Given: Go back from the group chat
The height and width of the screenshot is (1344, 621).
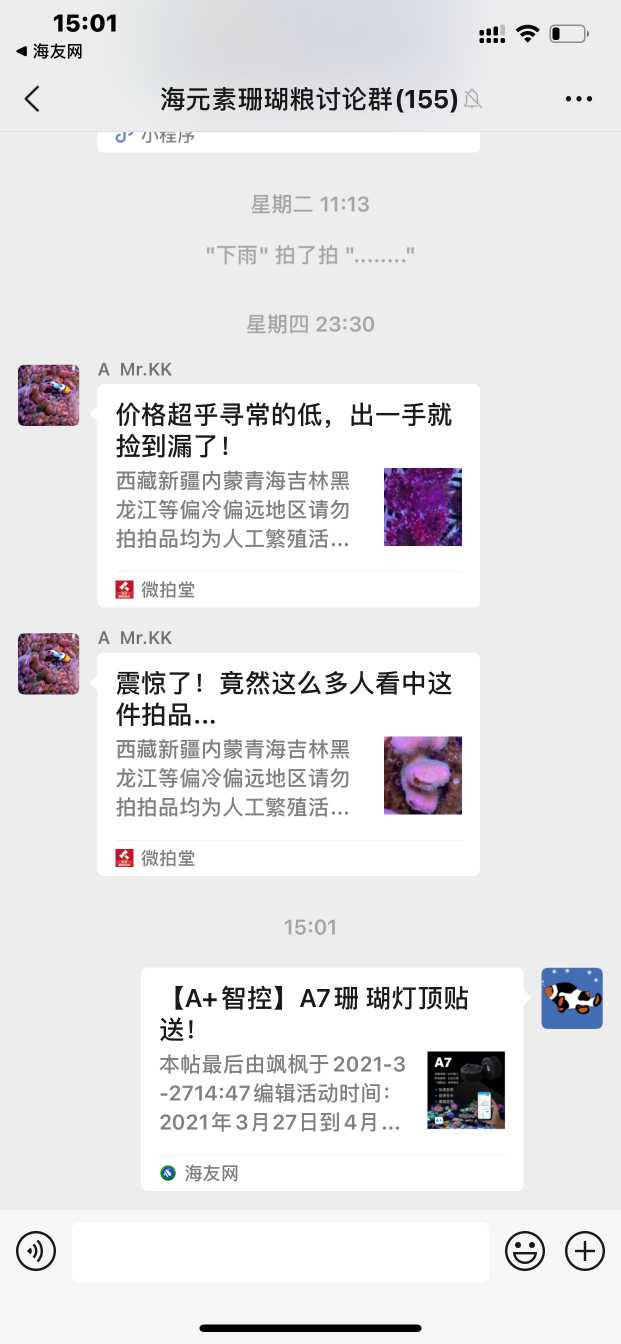Looking at the screenshot, I should [32, 99].
